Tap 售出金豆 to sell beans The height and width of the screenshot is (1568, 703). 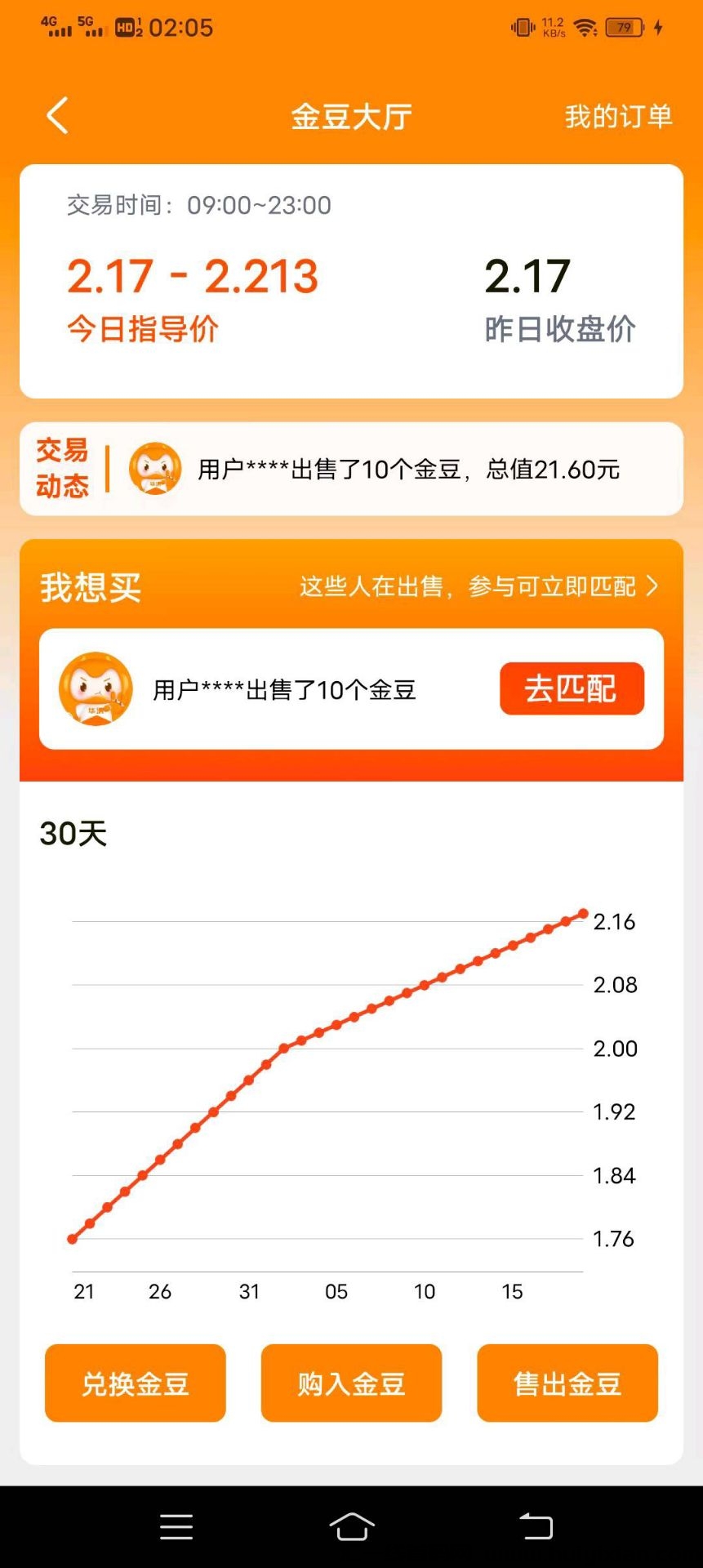[567, 1383]
